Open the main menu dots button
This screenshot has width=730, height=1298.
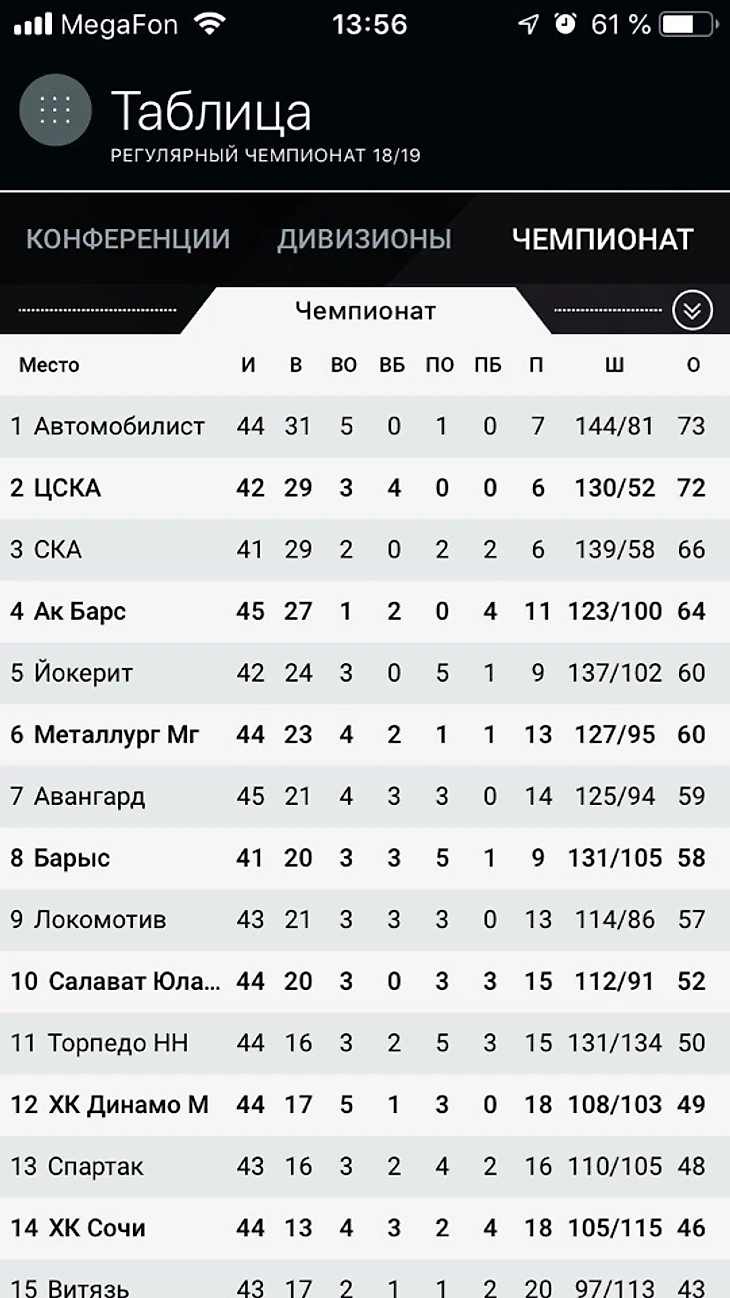(55, 109)
